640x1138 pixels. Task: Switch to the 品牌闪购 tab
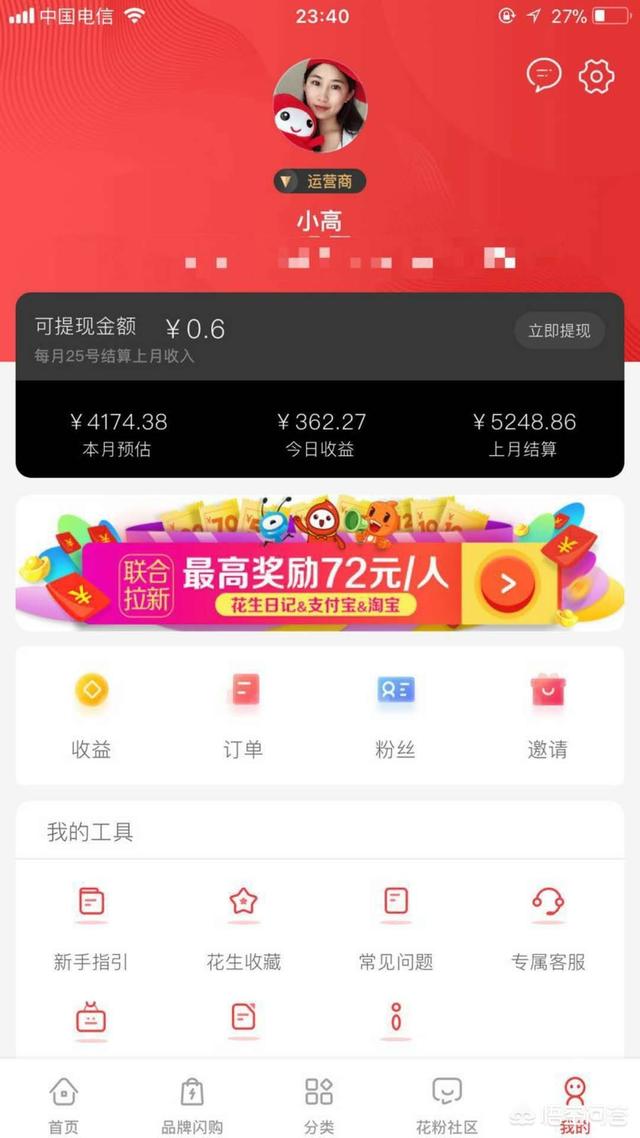click(x=192, y=1103)
